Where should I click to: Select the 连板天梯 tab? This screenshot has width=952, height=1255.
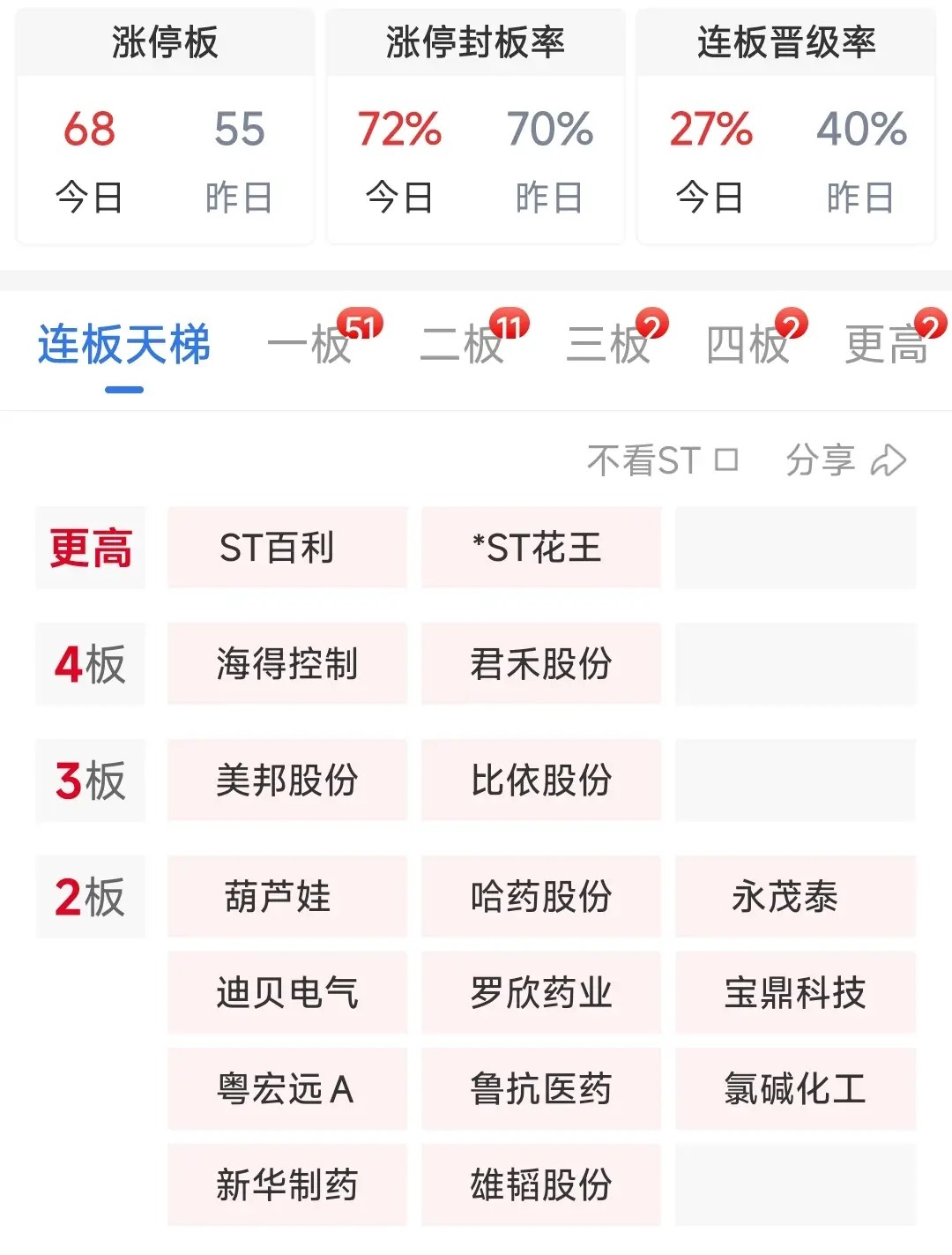click(124, 344)
